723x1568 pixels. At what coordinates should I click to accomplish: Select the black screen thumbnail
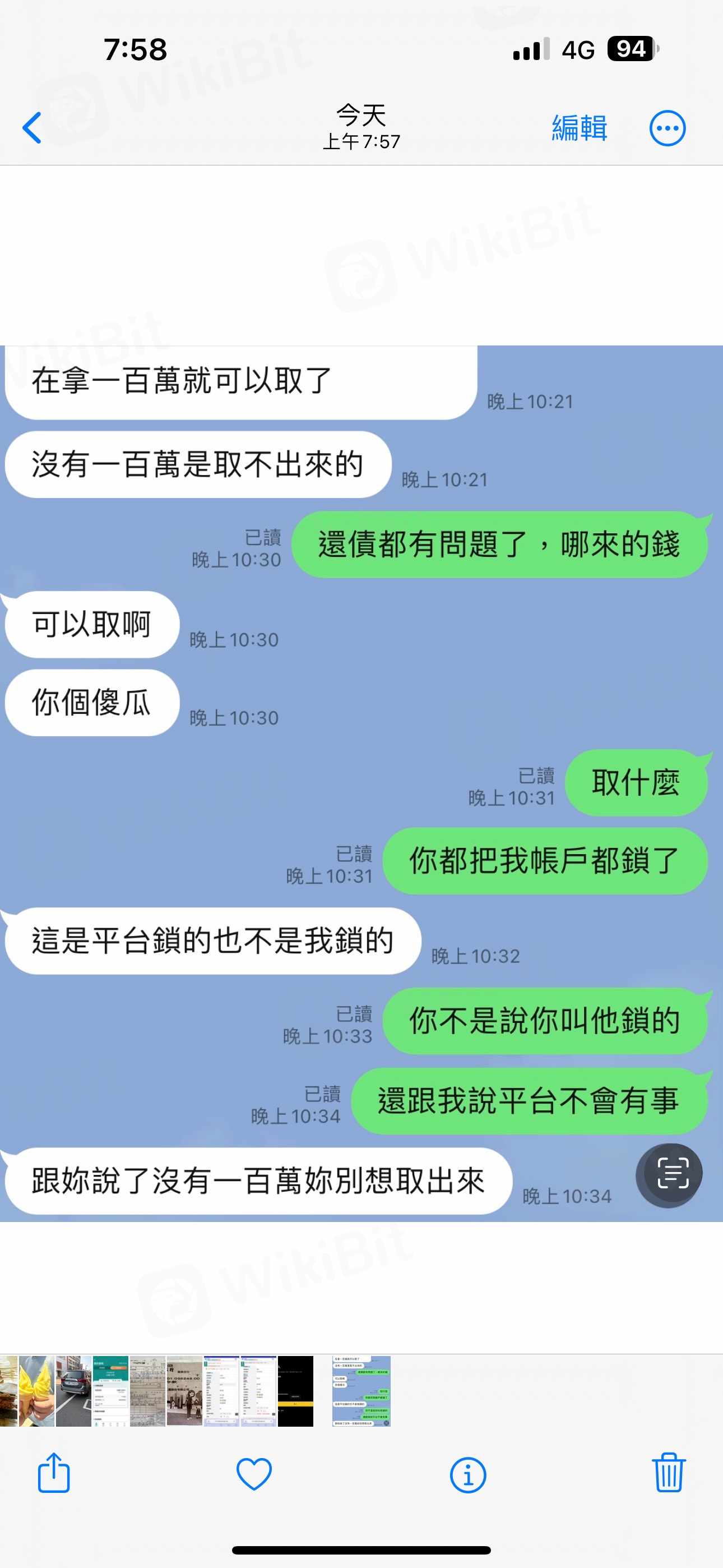(295, 1391)
